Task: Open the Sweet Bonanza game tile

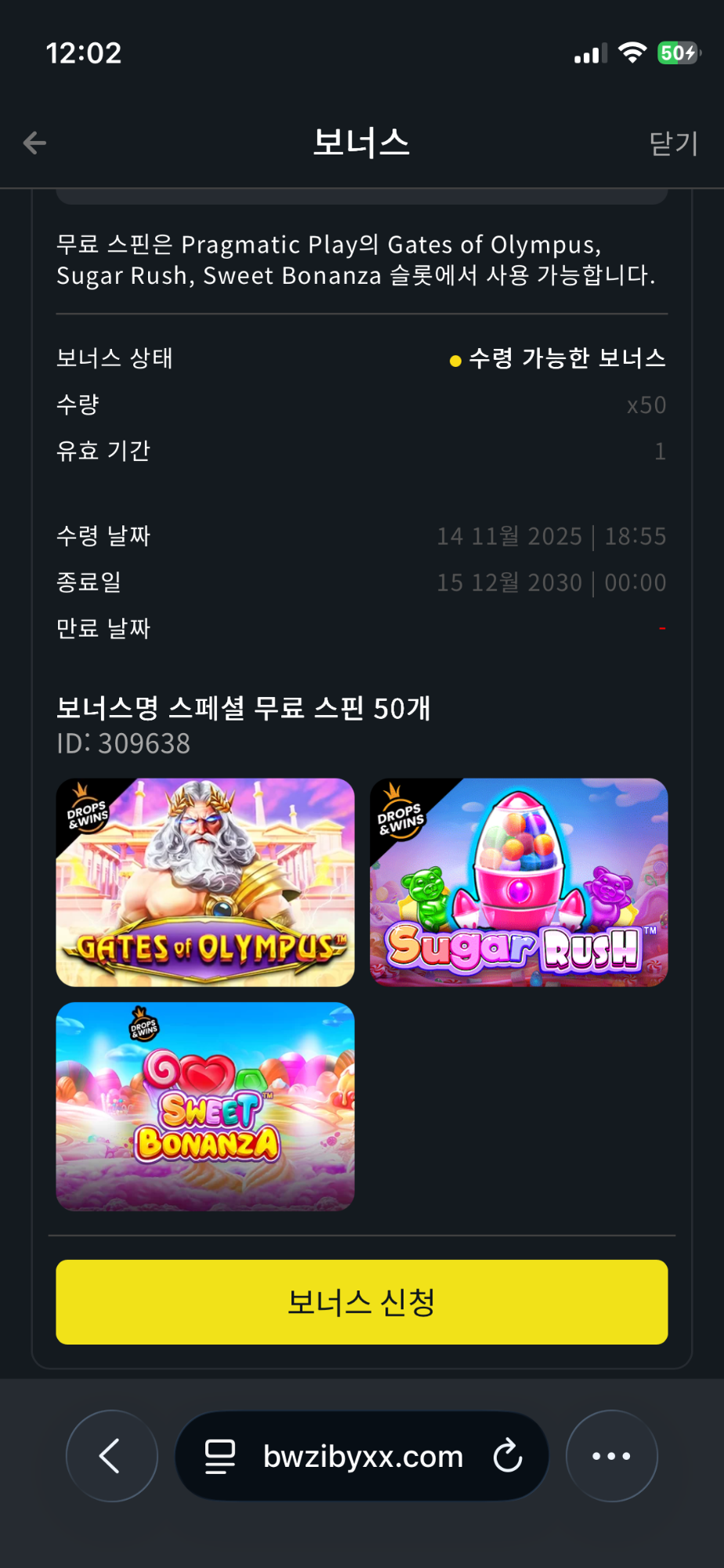Action: point(205,1106)
